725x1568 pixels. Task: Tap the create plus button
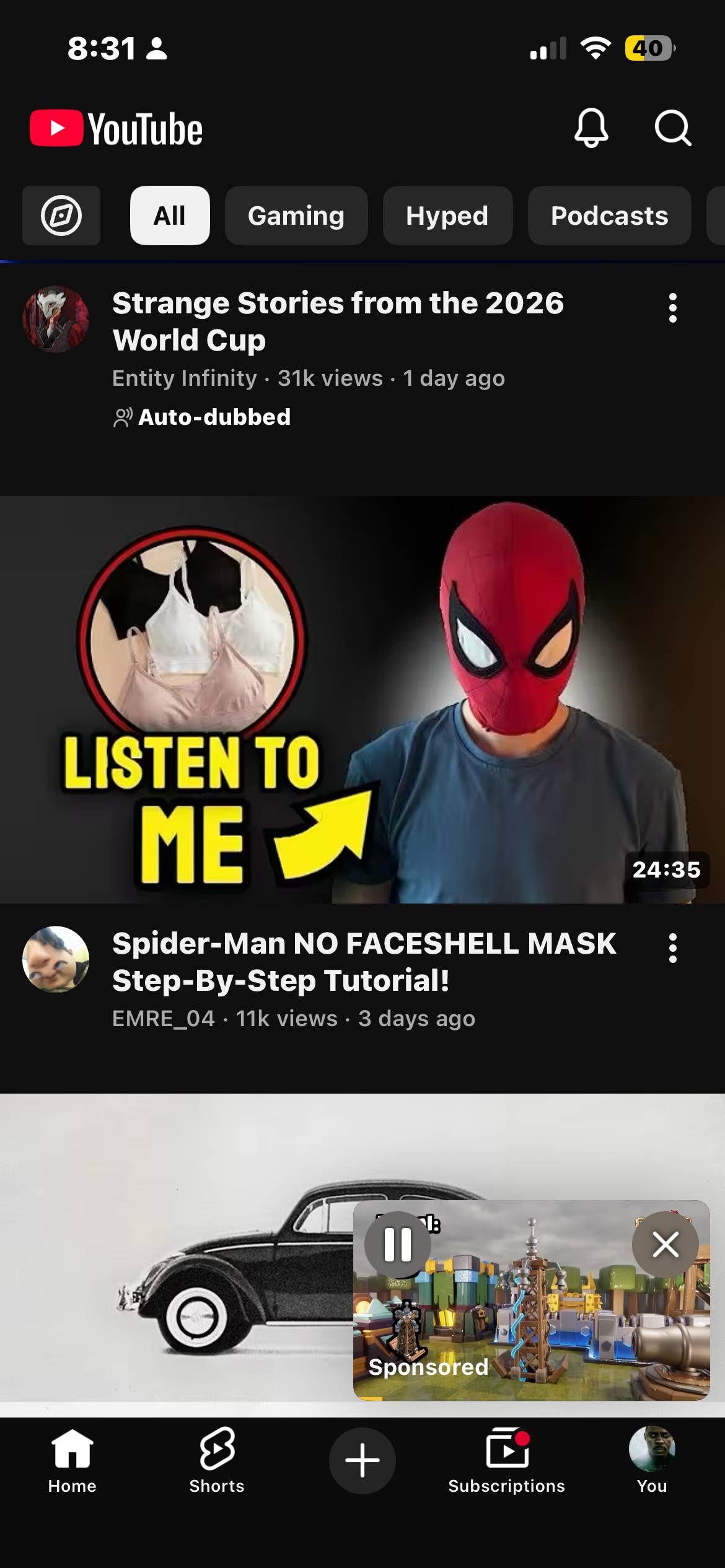point(362,1460)
